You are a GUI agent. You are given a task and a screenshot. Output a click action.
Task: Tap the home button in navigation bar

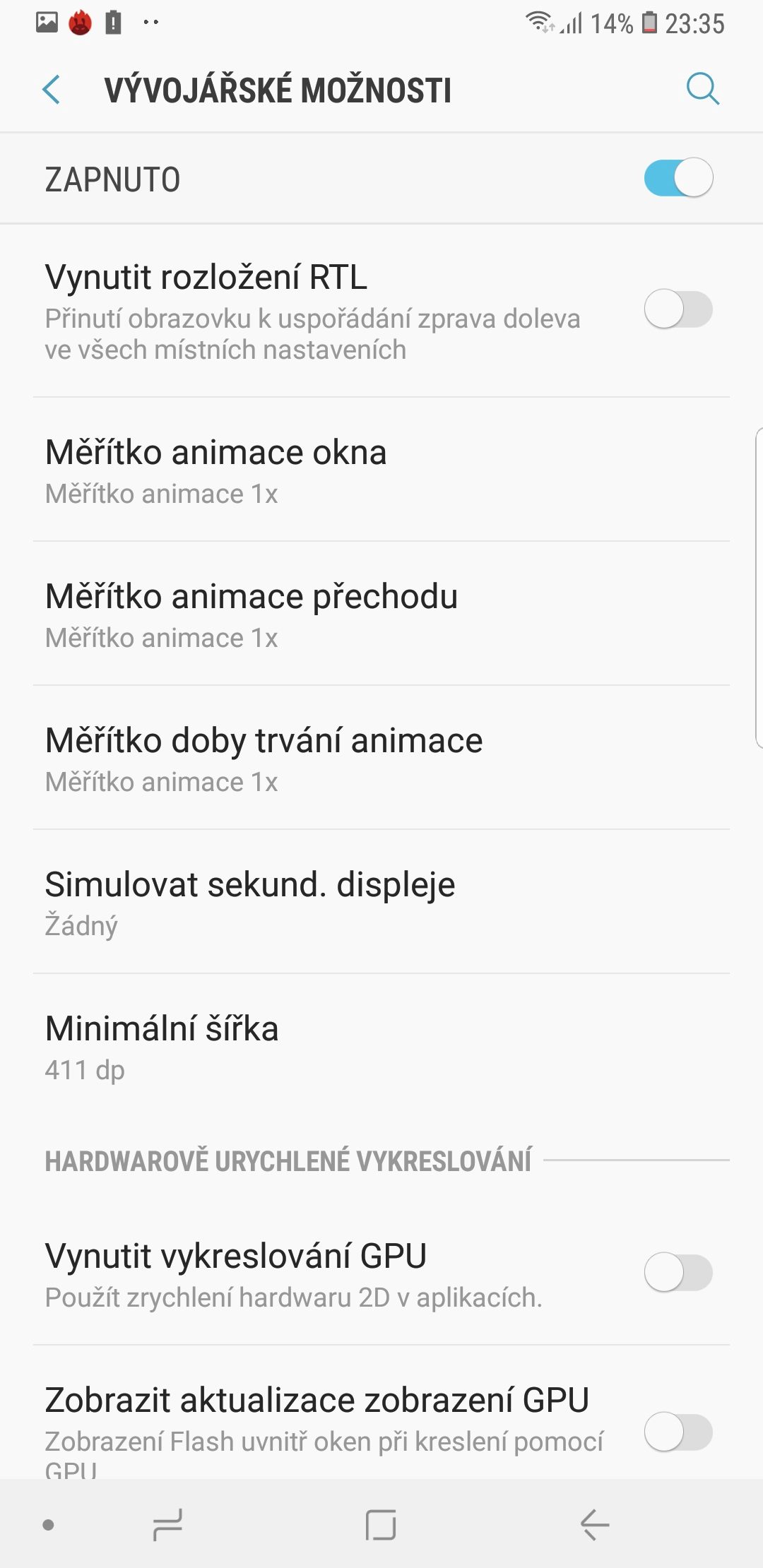381,1524
